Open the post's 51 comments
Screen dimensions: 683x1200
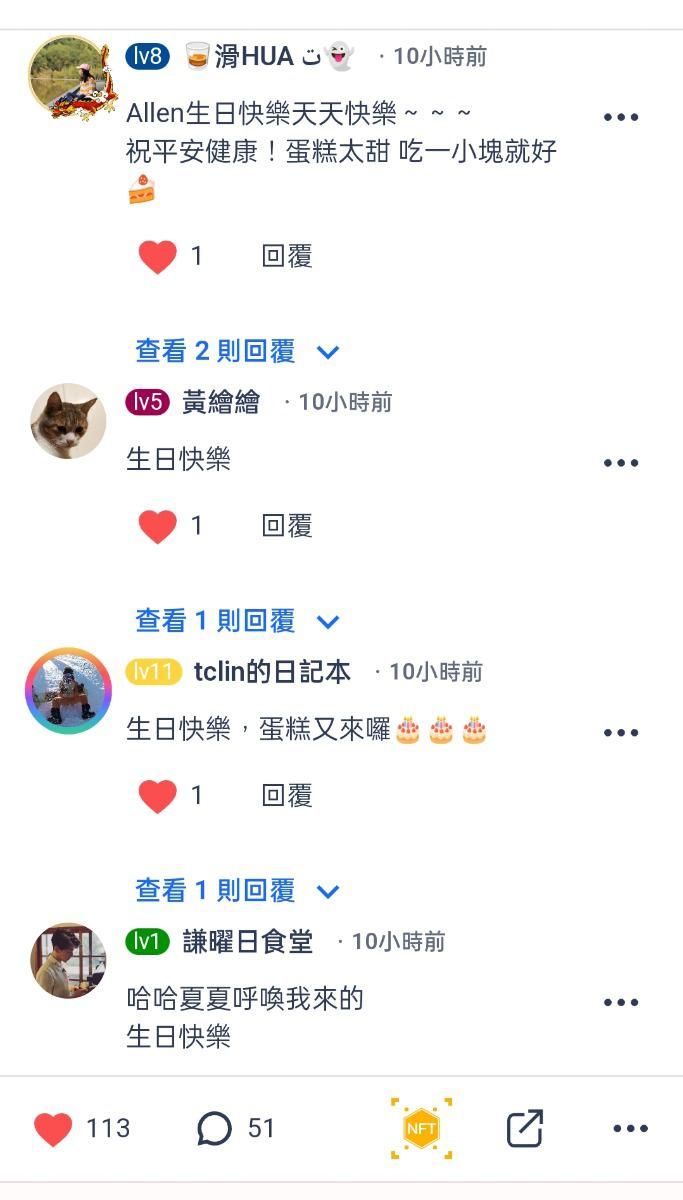tap(215, 1129)
